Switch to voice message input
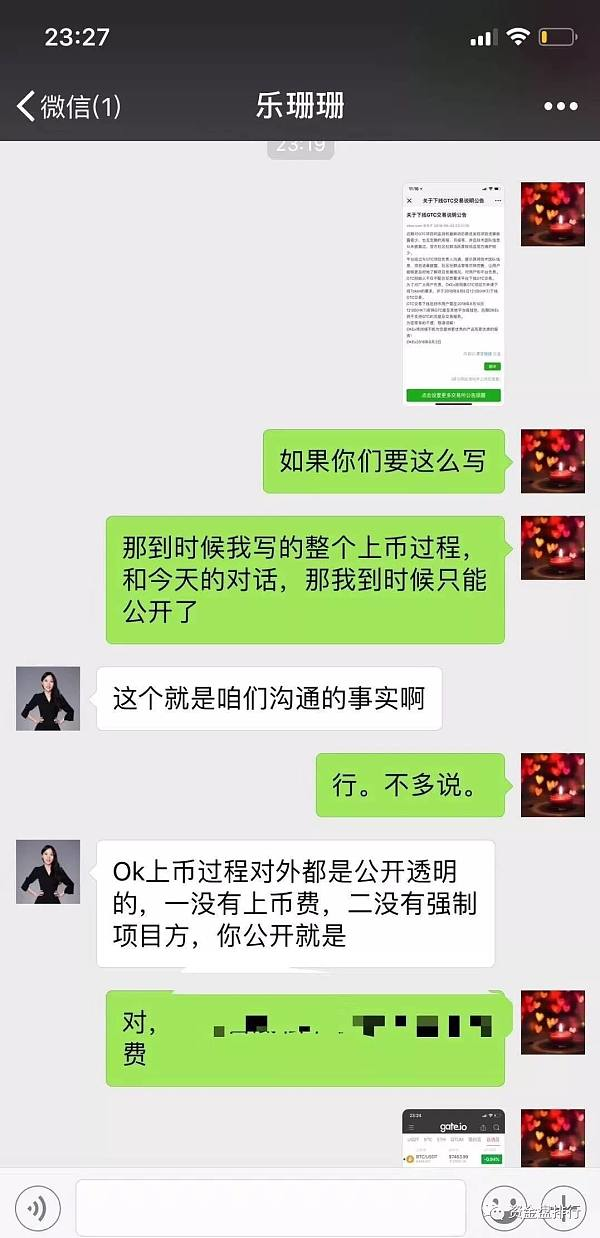The height and width of the screenshot is (1238, 600). point(37,1208)
